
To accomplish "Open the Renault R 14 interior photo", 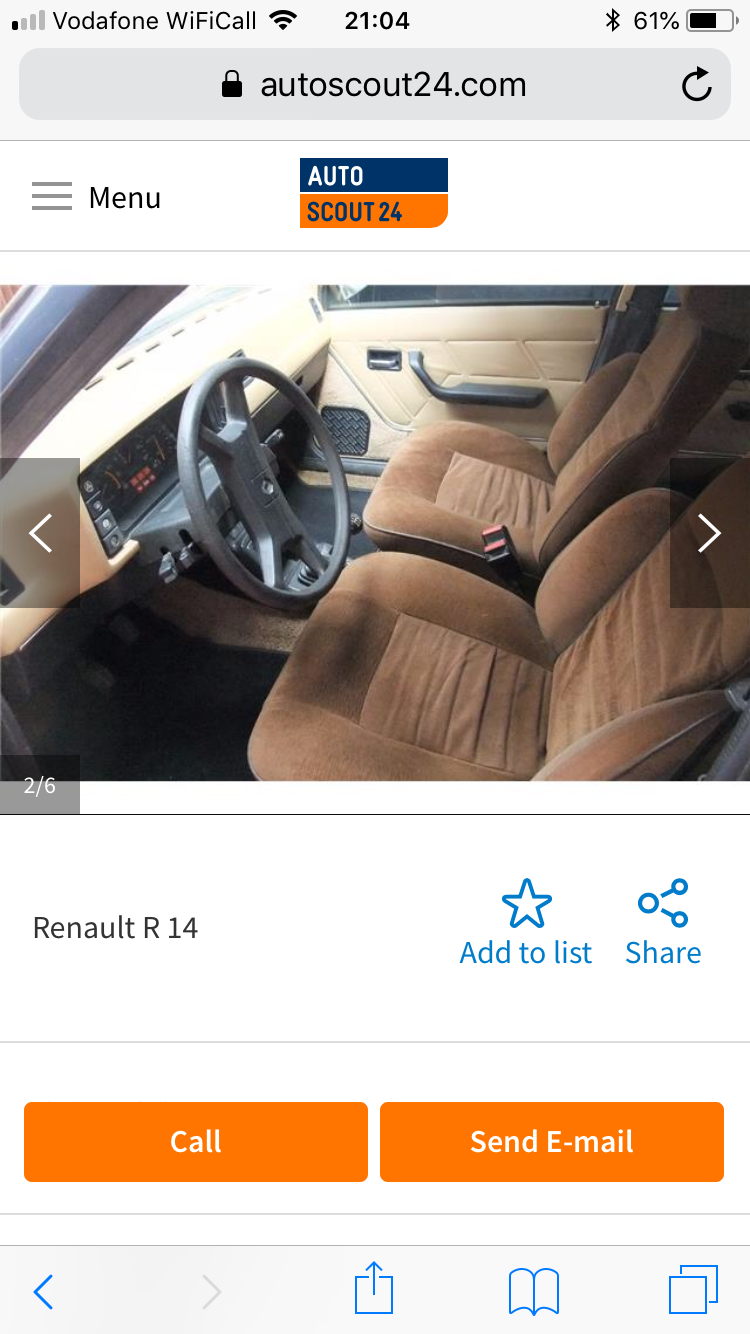I will tap(375, 533).
